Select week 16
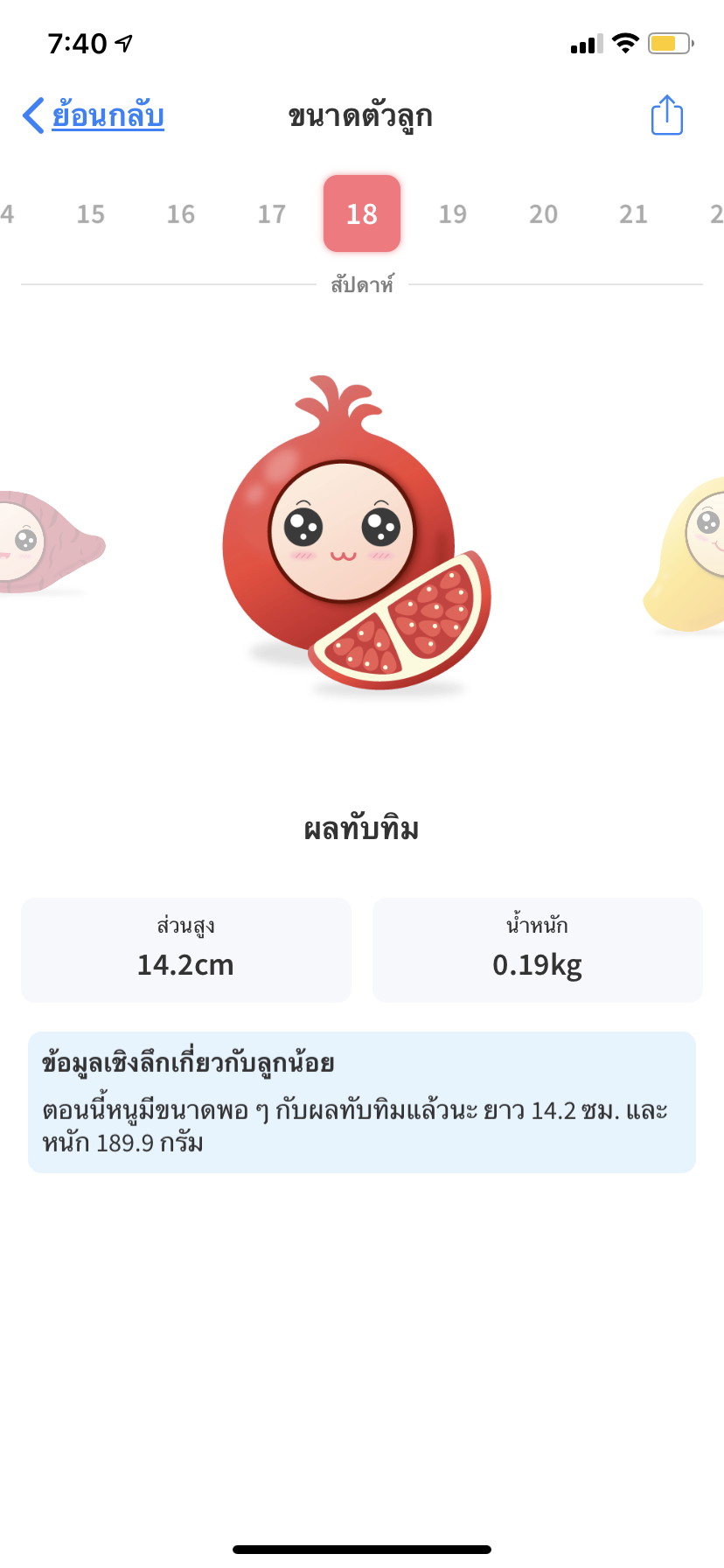724x1568 pixels. point(181,214)
